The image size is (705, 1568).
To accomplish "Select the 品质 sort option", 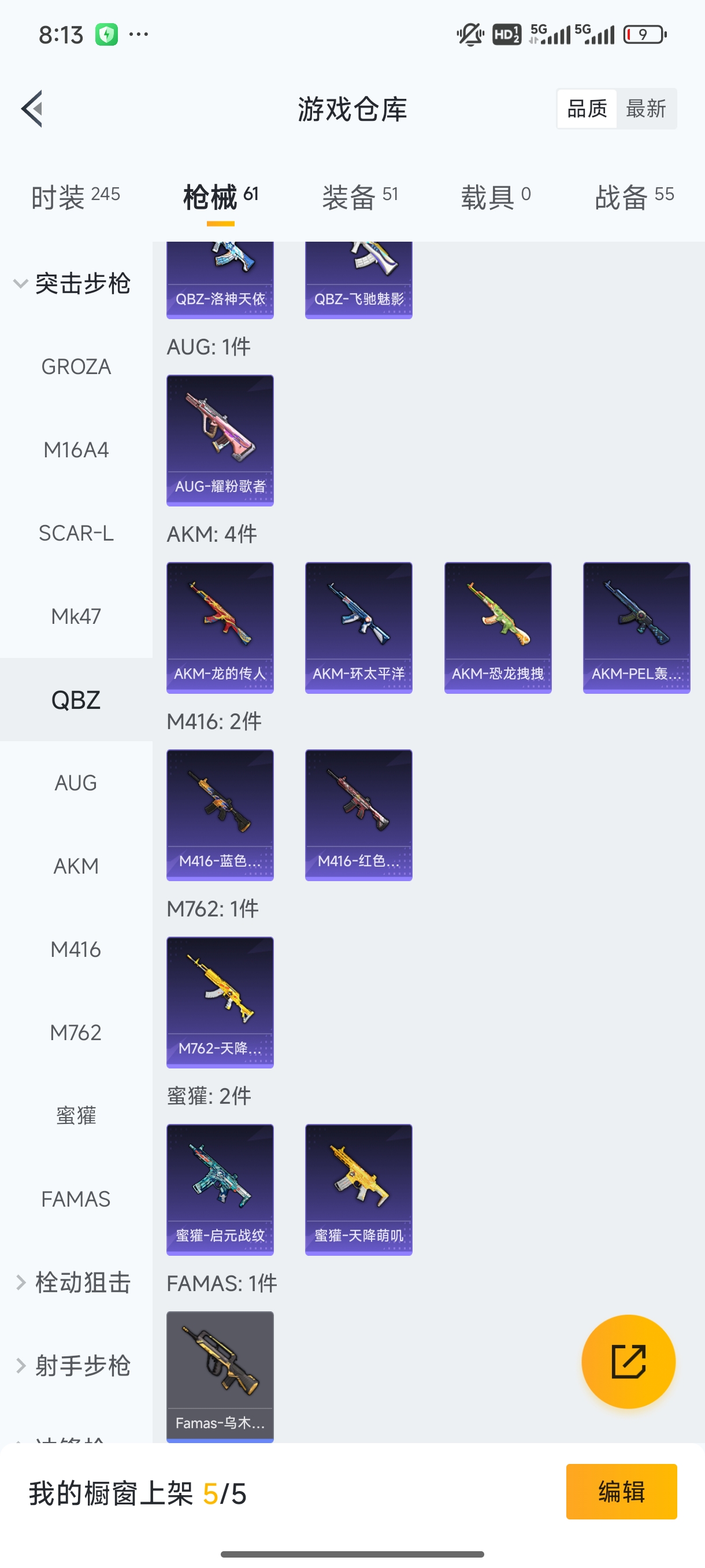I will point(587,109).
